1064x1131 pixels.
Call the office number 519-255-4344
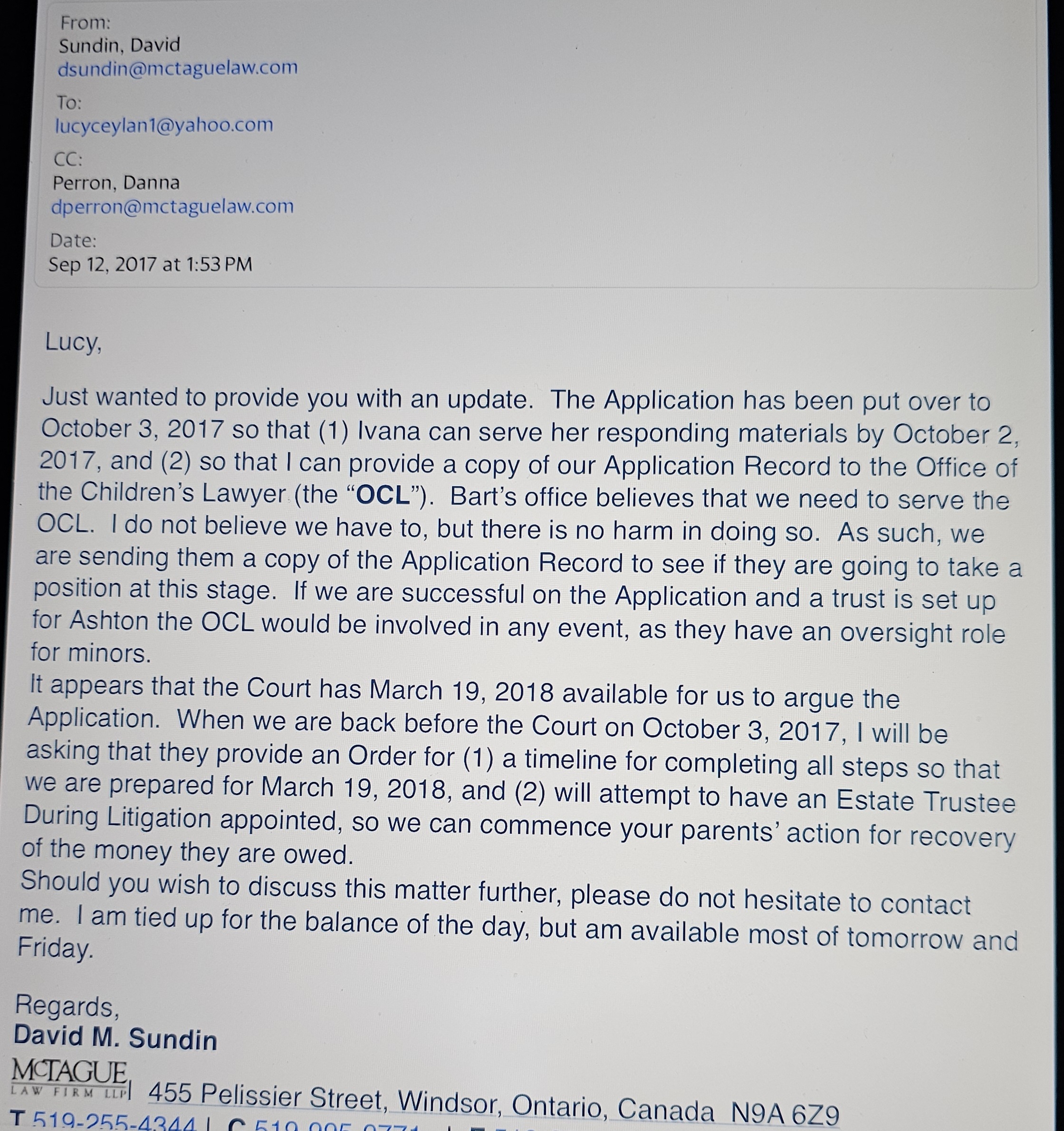tap(114, 1123)
